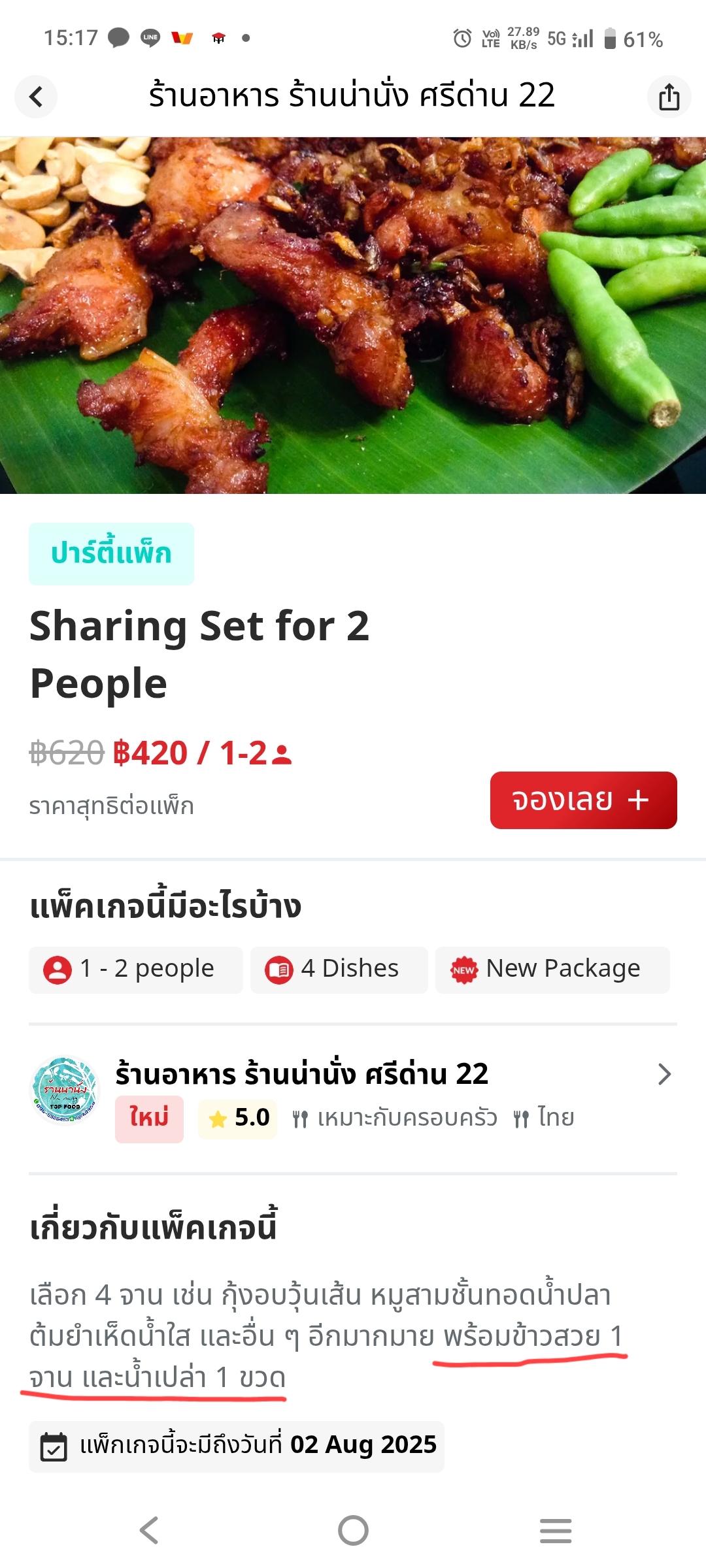Image resolution: width=706 pixels, height=1568 pixels.
Task: Tap the ปาร์ตี้แพ็ก tag above the title
Action: (x=111, y=554)
